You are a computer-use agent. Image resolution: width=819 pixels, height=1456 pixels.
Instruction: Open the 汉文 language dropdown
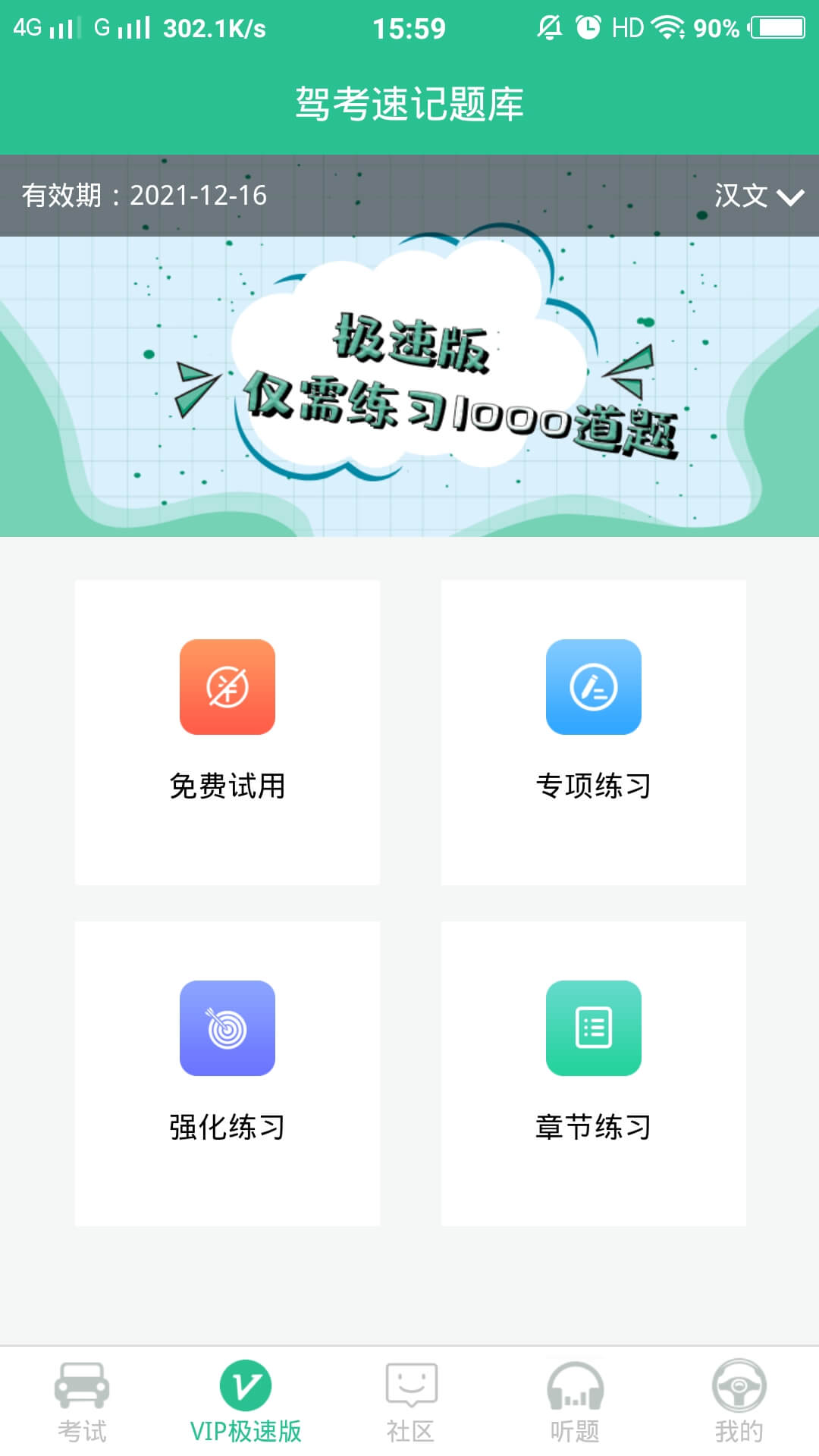click(x=757, y=196)
